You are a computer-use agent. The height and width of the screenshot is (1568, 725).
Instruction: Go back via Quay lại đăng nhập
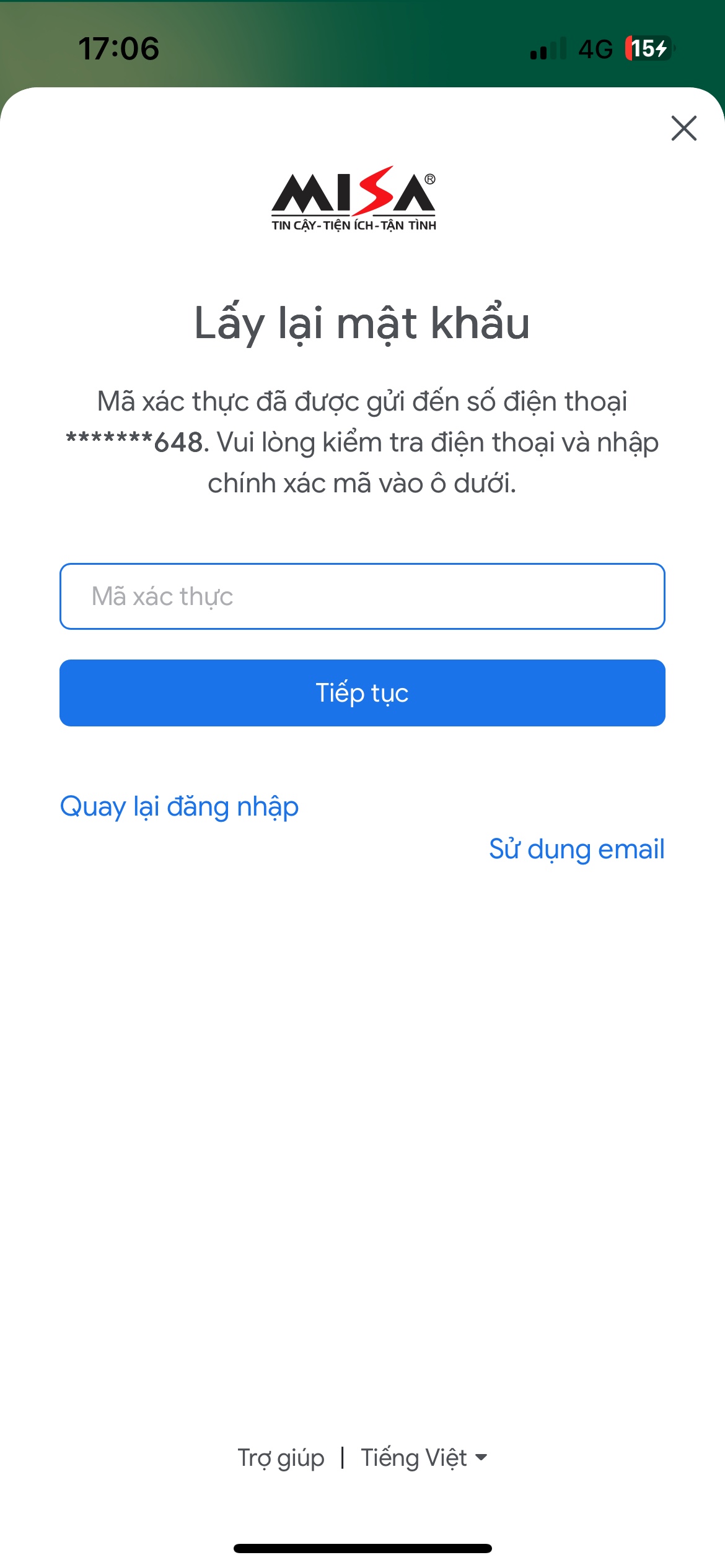pos(179,807)
